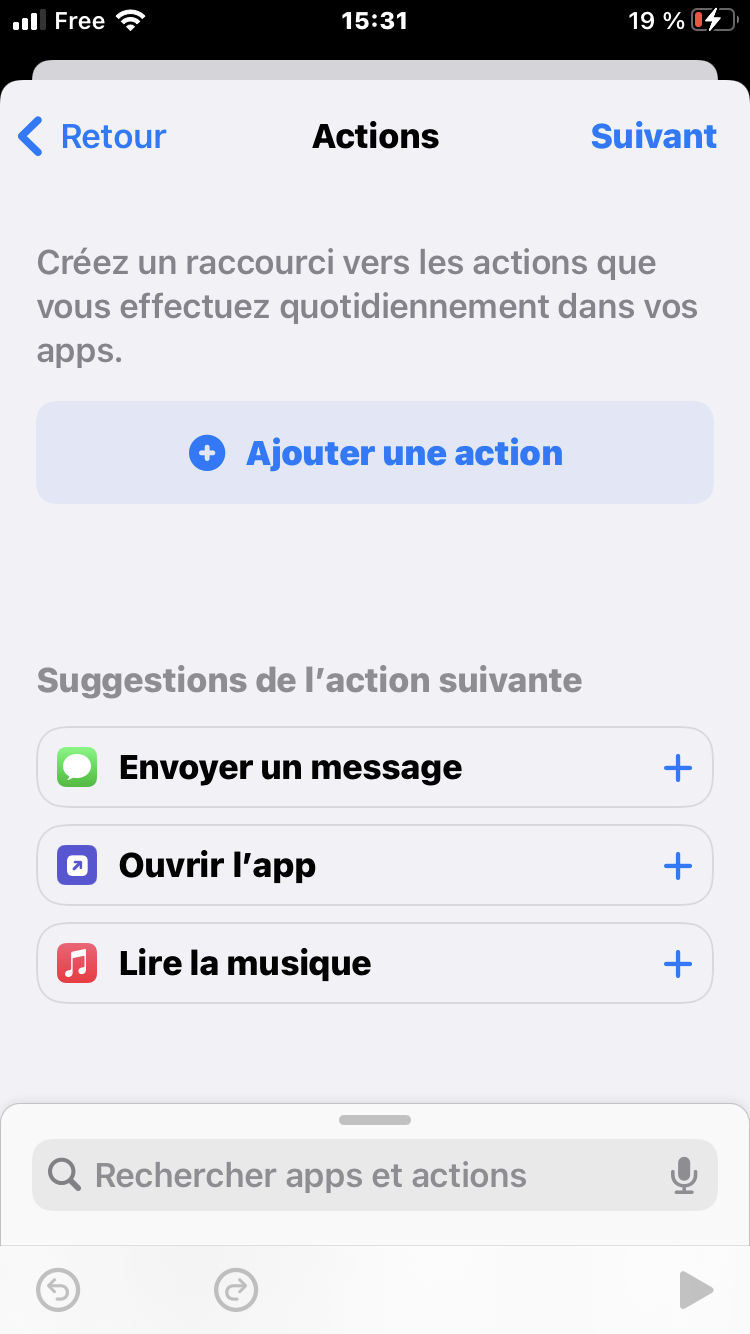Add Ouvrir l'app using its plus icon
The height and width of the screenshot is (1334, 750).
pyautogui.click(x=678, y=866)
